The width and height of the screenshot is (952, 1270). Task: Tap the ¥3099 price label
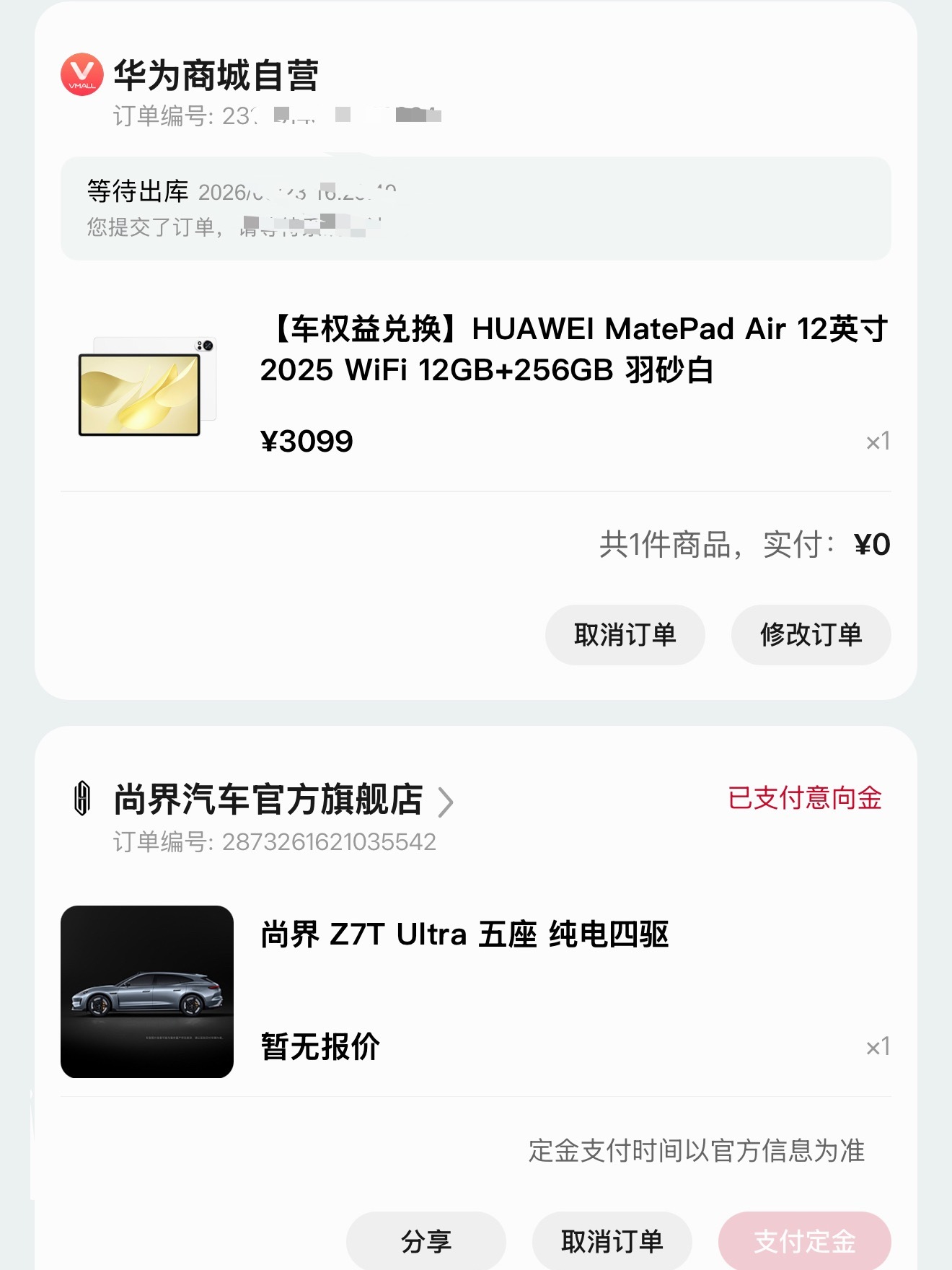click(x=307, y=440)
